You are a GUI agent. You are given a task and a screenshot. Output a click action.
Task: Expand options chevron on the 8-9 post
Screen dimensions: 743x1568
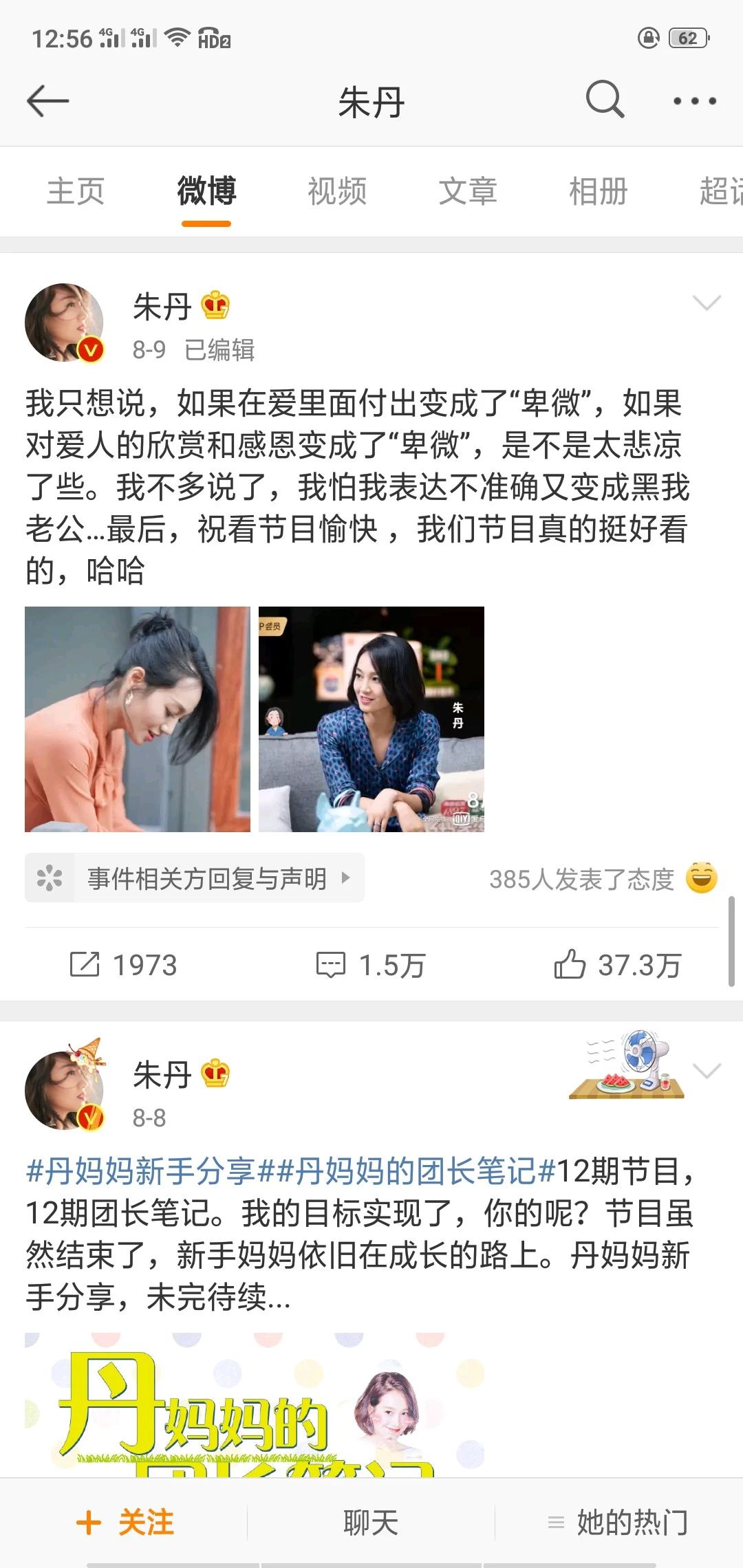click(x=707, y=303)
